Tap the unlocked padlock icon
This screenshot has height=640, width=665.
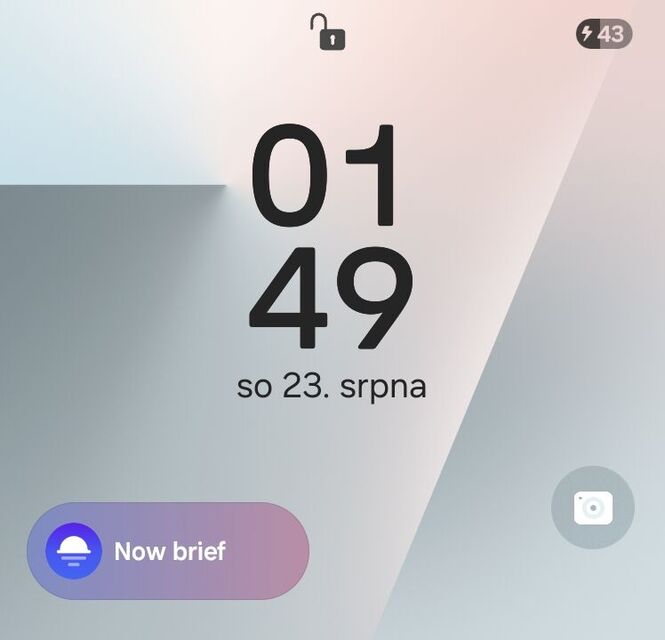328,32
